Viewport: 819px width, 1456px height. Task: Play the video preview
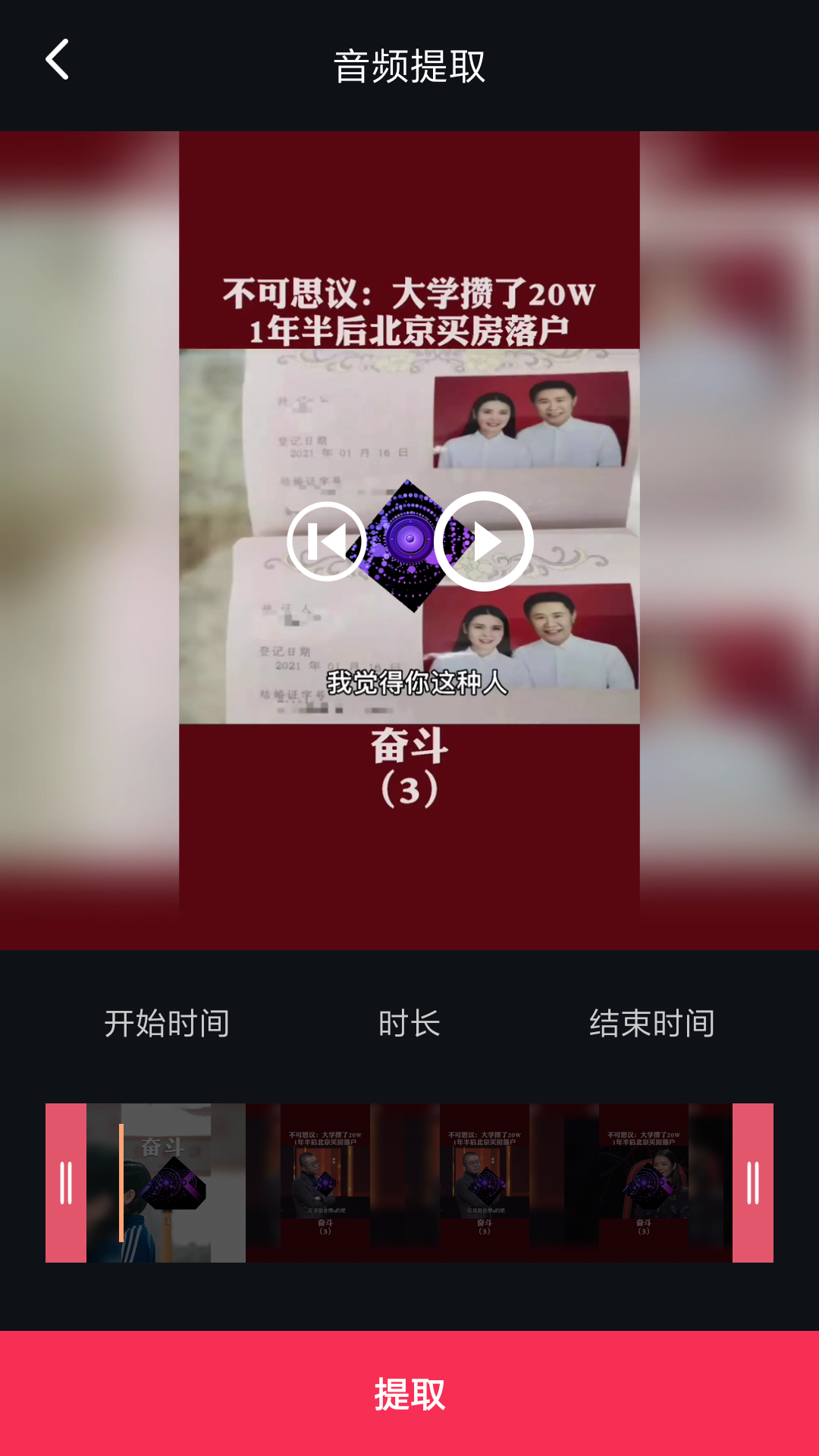484,541
